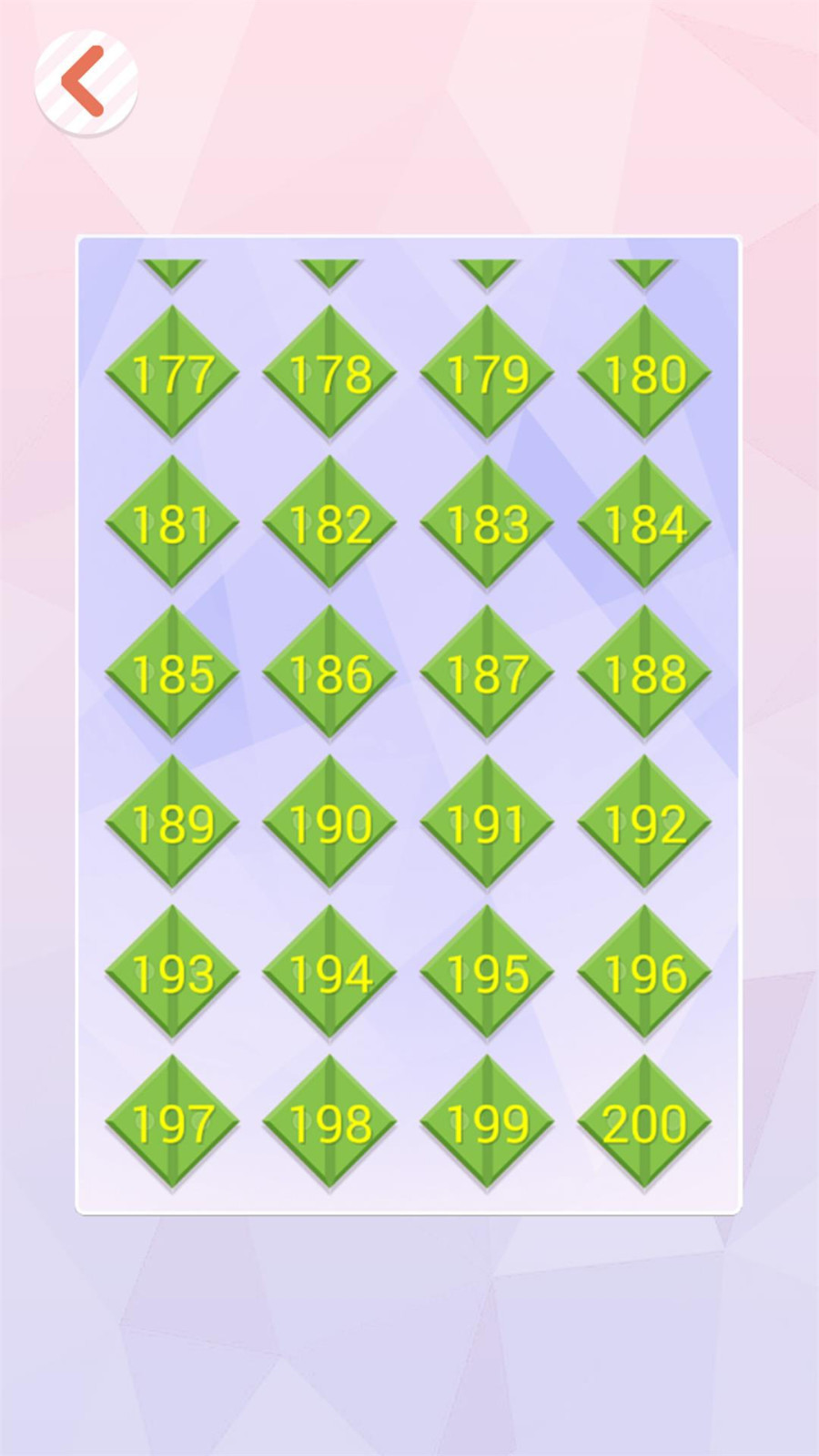This screenshot has width=819, height=1456.
Task: Play level 195
Action: (487, 973)
